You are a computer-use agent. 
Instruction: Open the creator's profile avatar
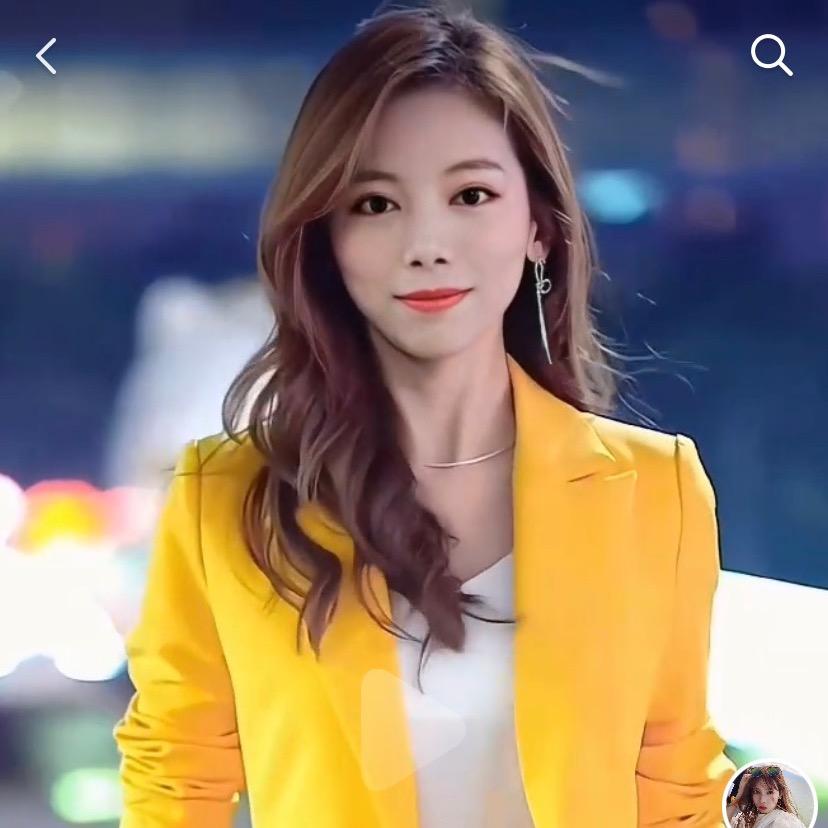coord(769,798)
